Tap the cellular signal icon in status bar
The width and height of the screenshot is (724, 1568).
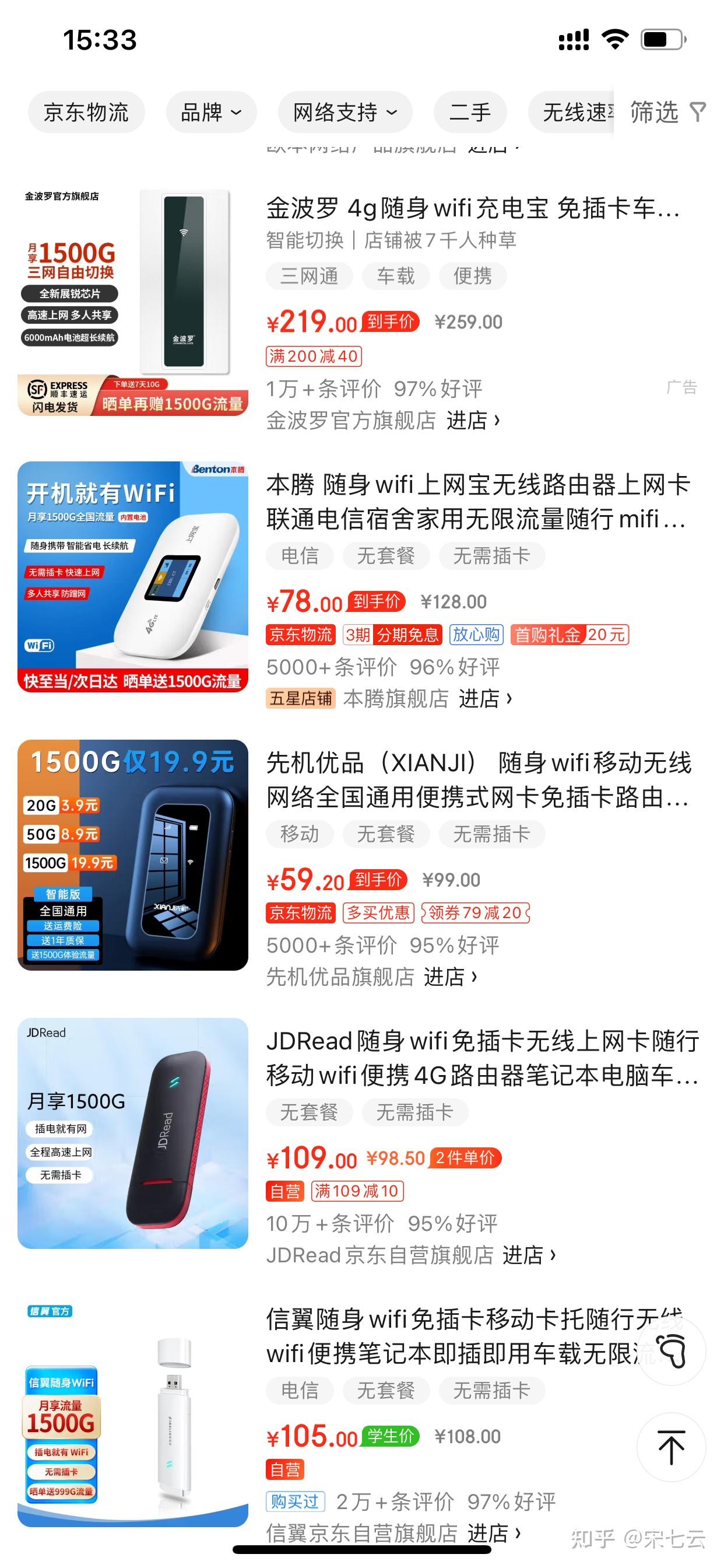click(572, 39)
